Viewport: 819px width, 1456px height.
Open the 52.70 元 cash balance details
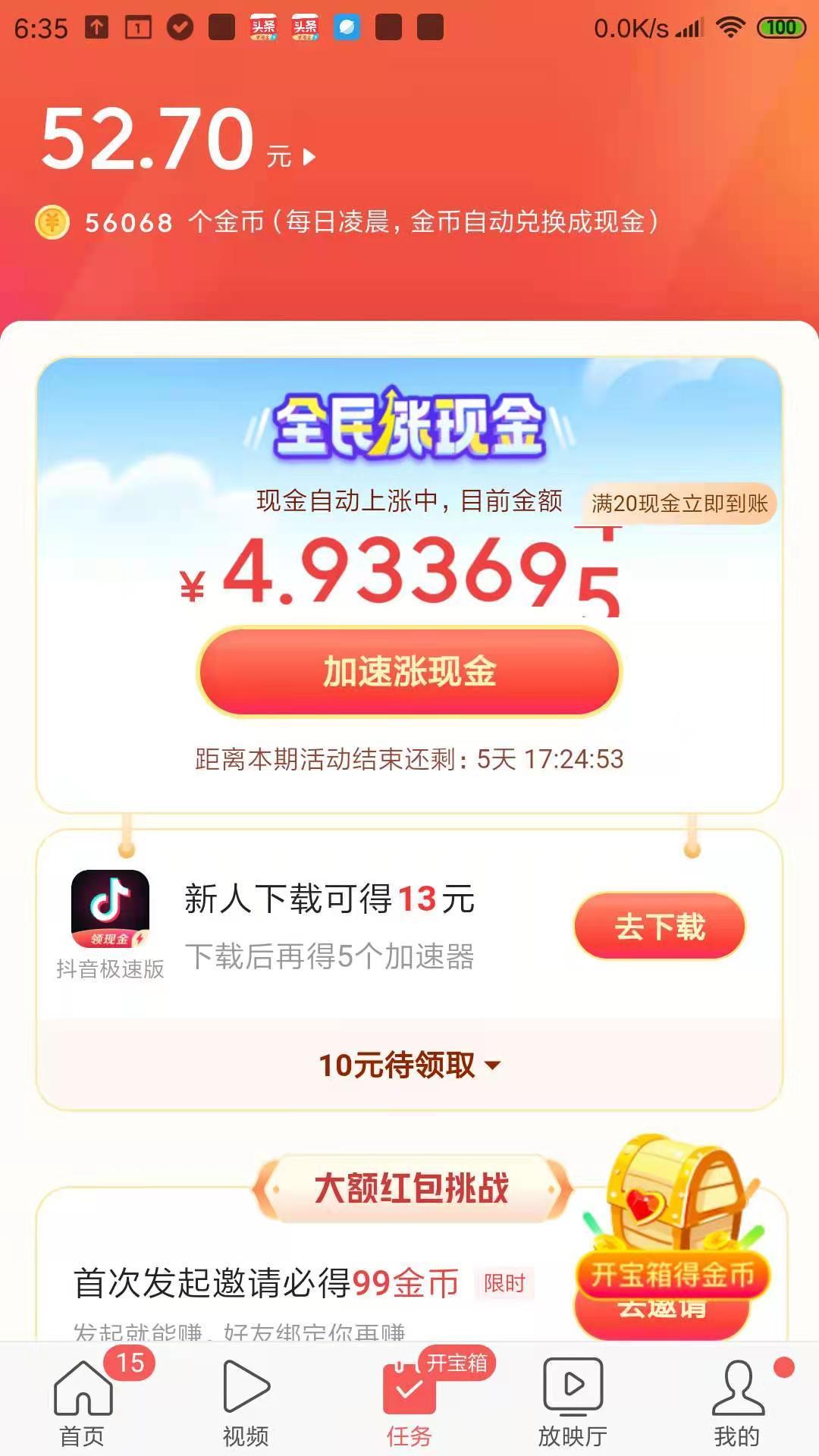(x=178, y=139)
